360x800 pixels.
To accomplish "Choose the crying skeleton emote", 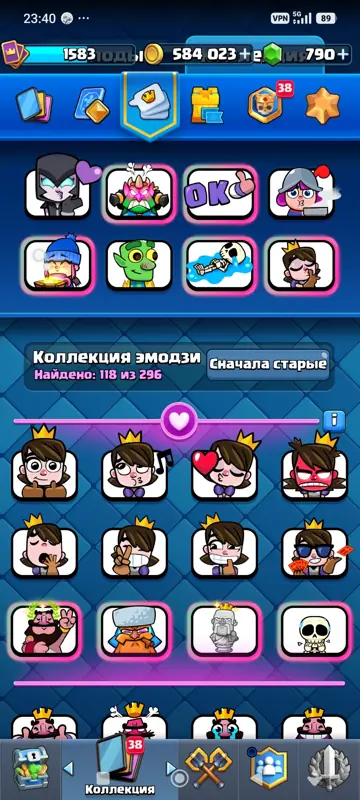I will pos(315,630).
